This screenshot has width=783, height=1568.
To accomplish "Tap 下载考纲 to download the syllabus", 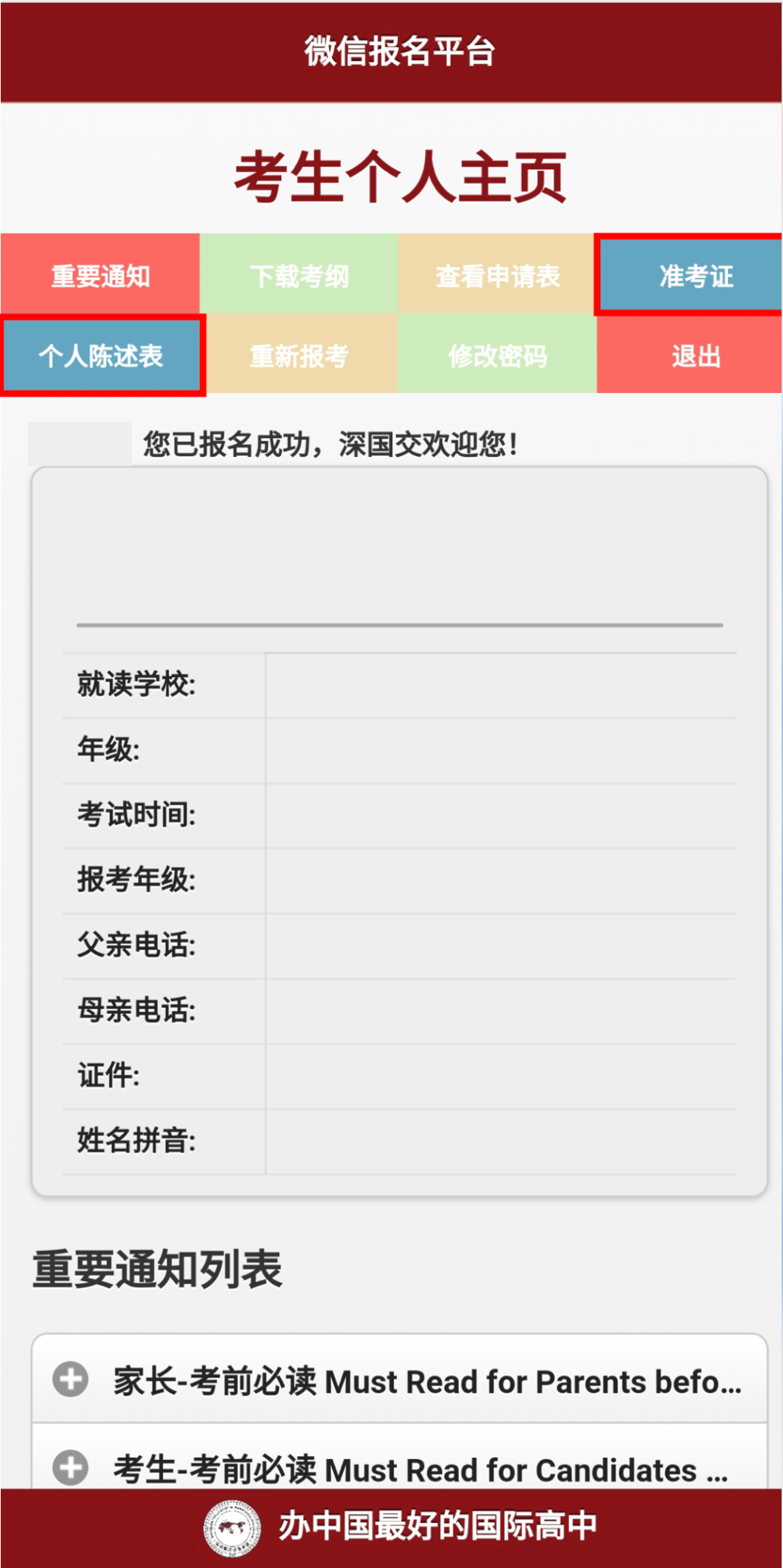I will pyautogui.click(x=299, y=276).
